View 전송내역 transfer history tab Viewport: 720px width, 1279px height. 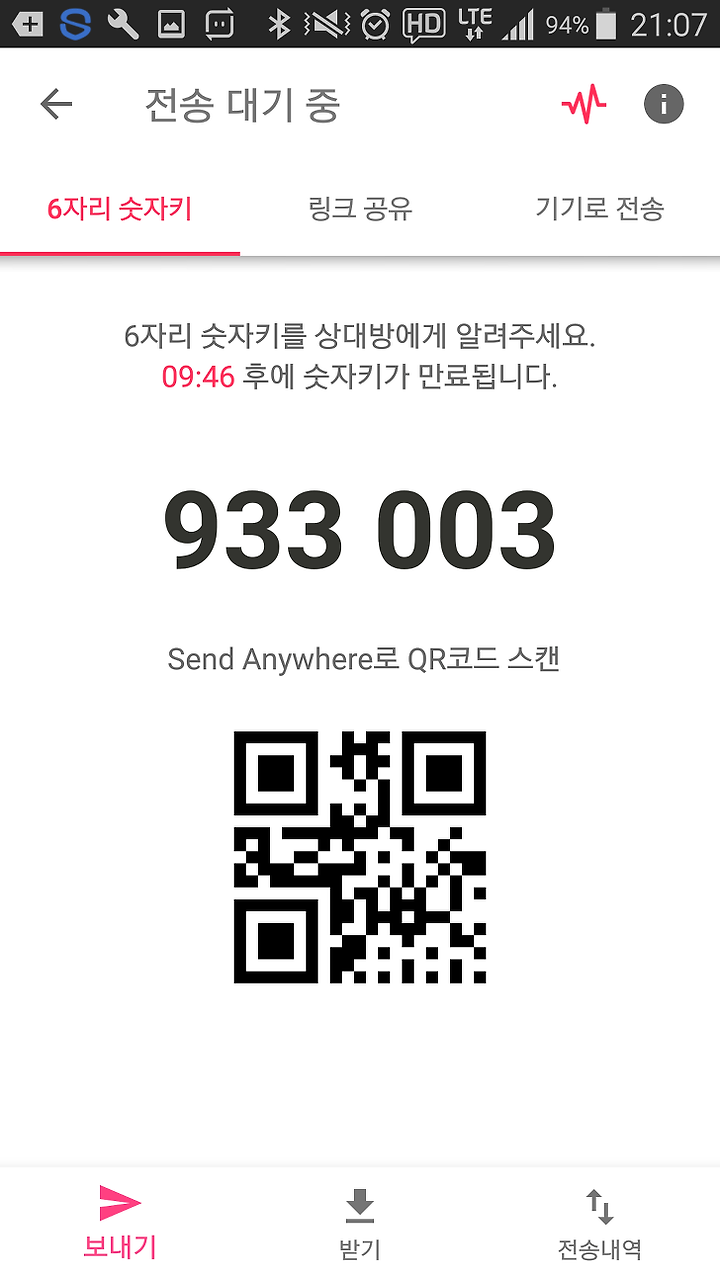point(600,1222)
